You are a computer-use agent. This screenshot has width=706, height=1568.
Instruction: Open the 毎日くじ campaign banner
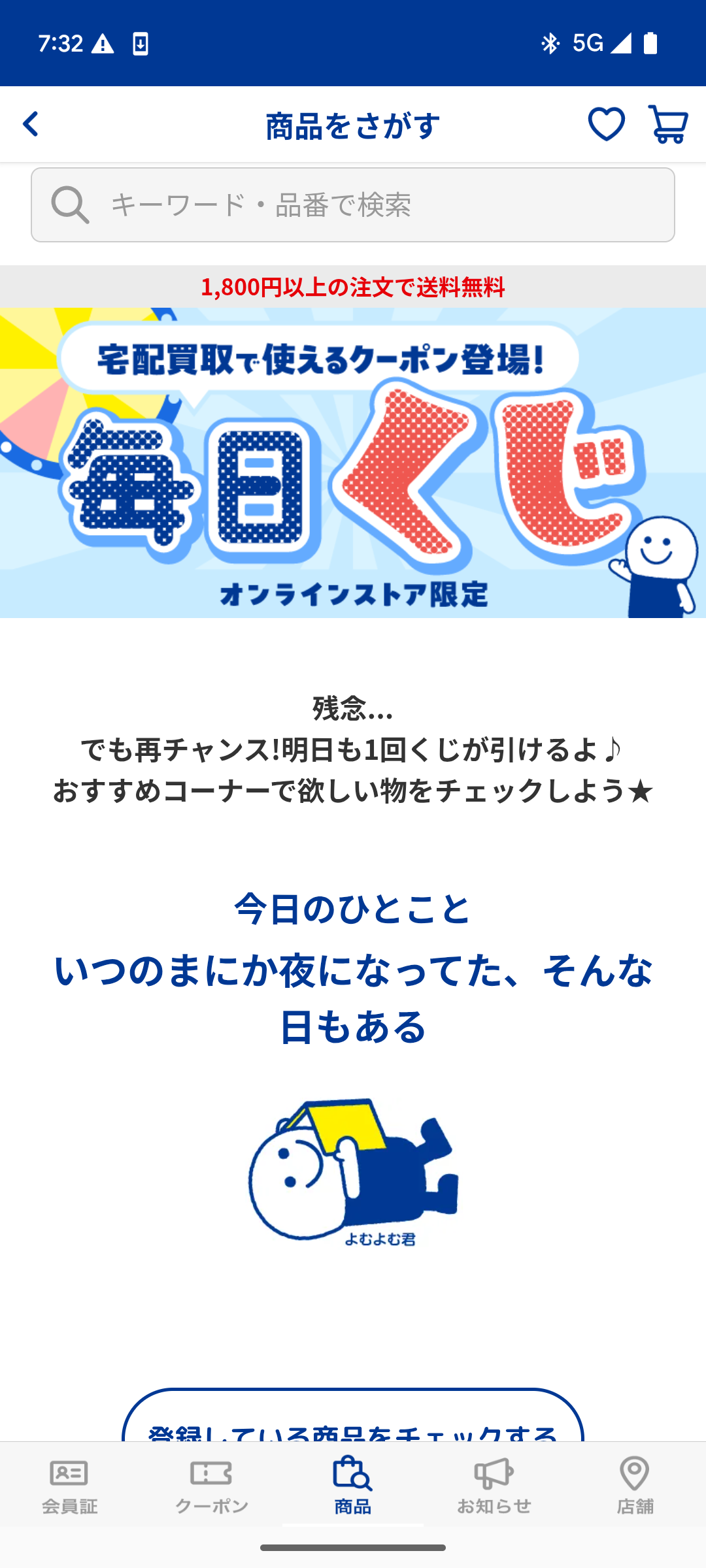coord(353,463)
